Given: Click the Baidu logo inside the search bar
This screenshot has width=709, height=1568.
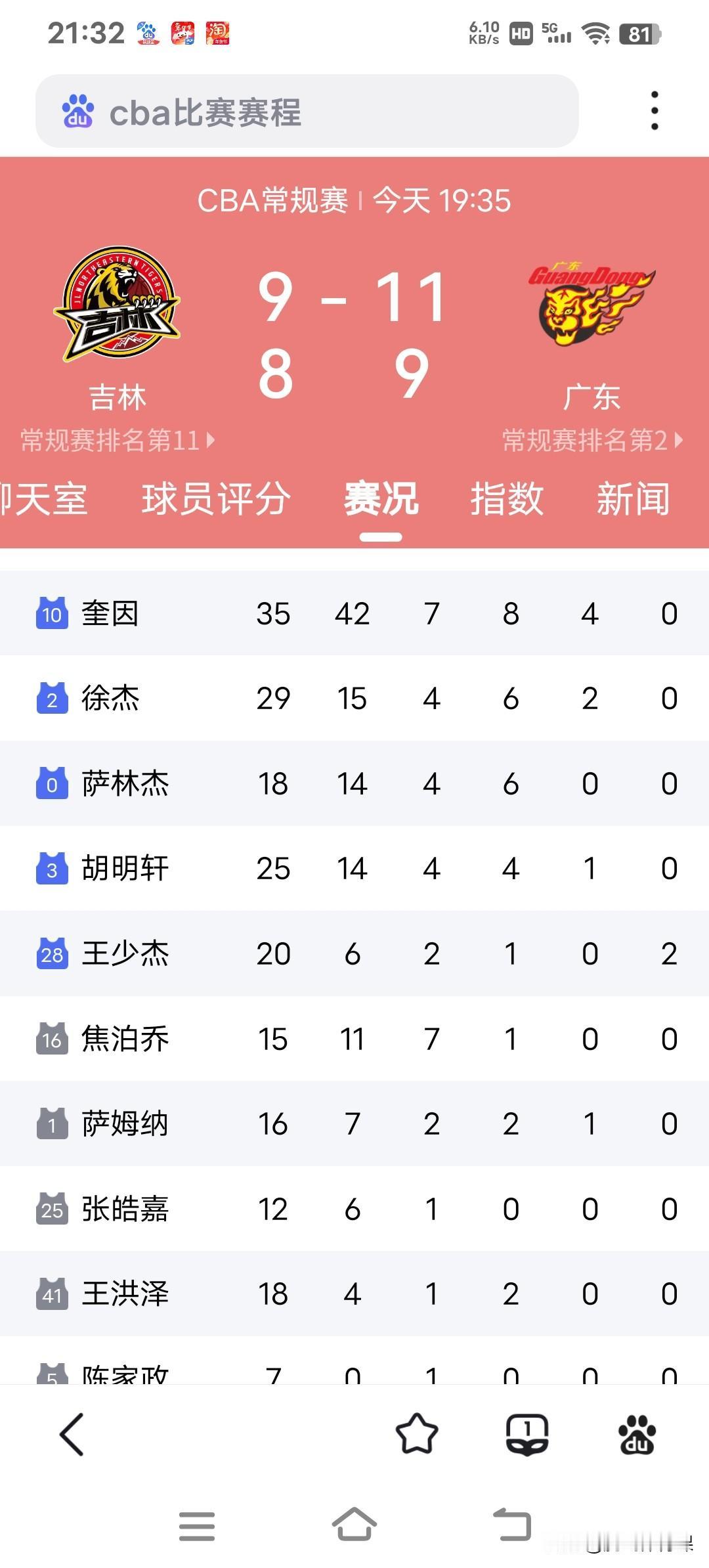Looking at the screenshot, I should pyautogui.click(x=79, y=110).
